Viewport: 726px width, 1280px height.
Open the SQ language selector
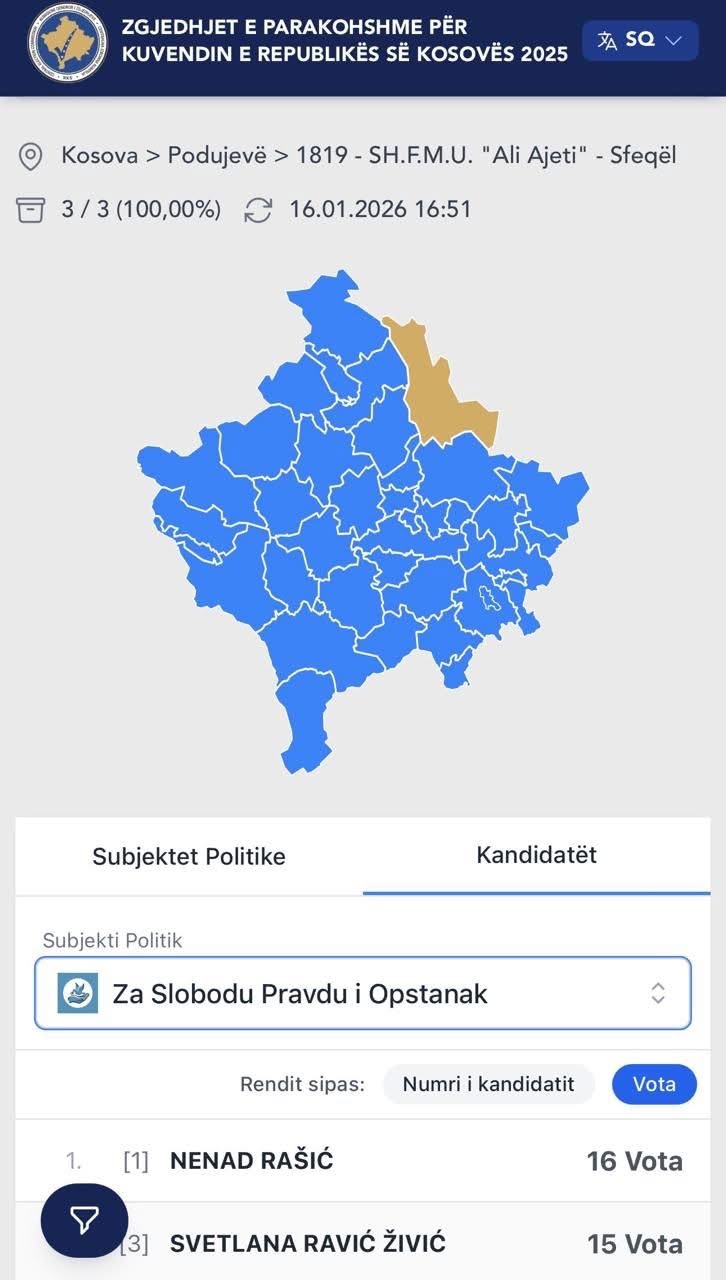(x=640, y=40)
